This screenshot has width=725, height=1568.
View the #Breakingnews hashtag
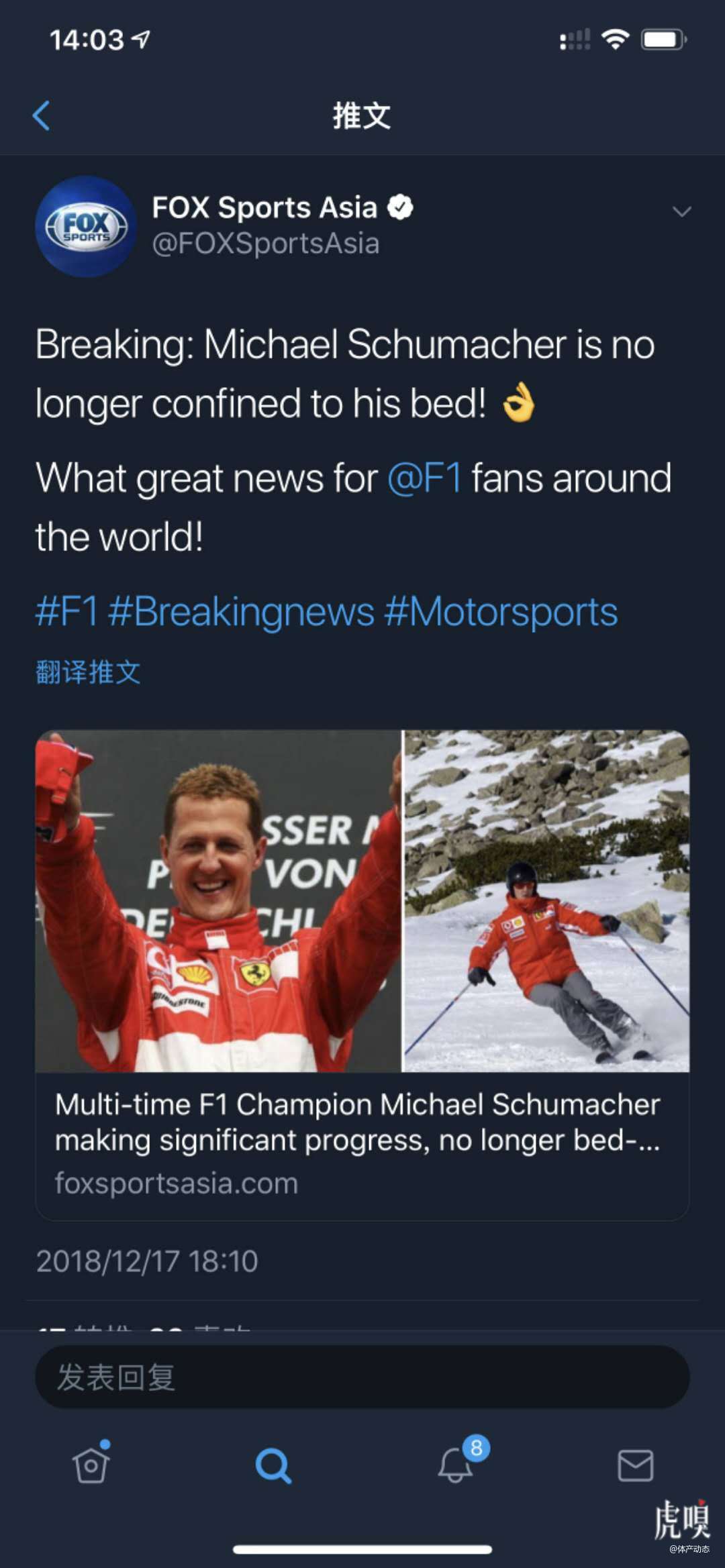[x=241, y=612]
